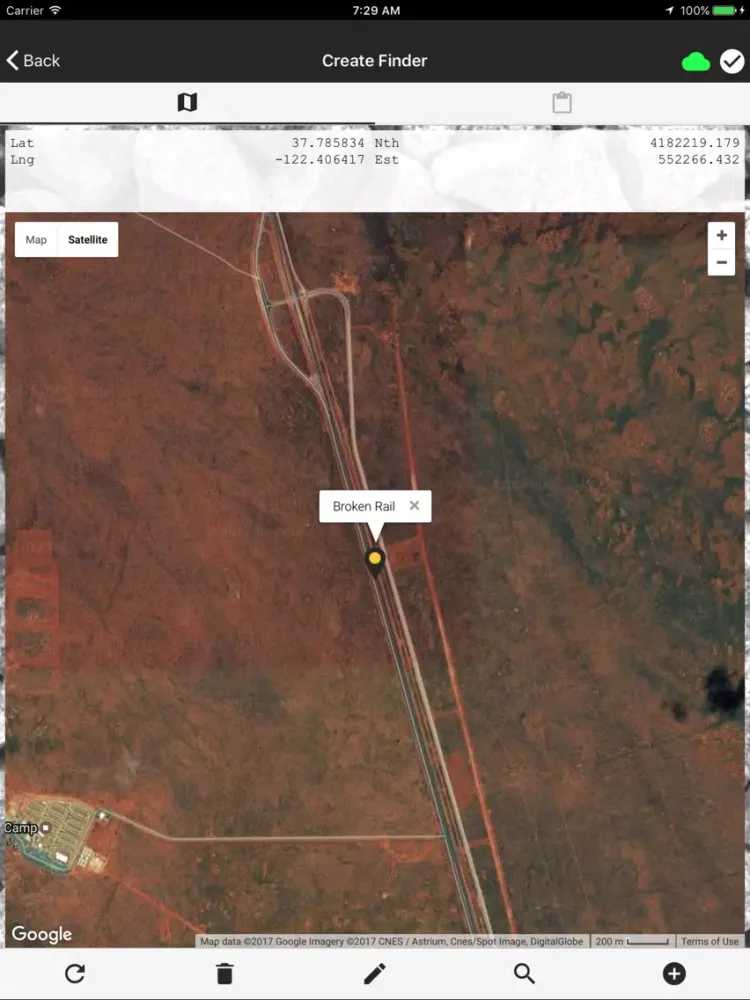
Task: Close the Broken Rail info bubble
Action: pyautogui.click(x=414, y=506)
